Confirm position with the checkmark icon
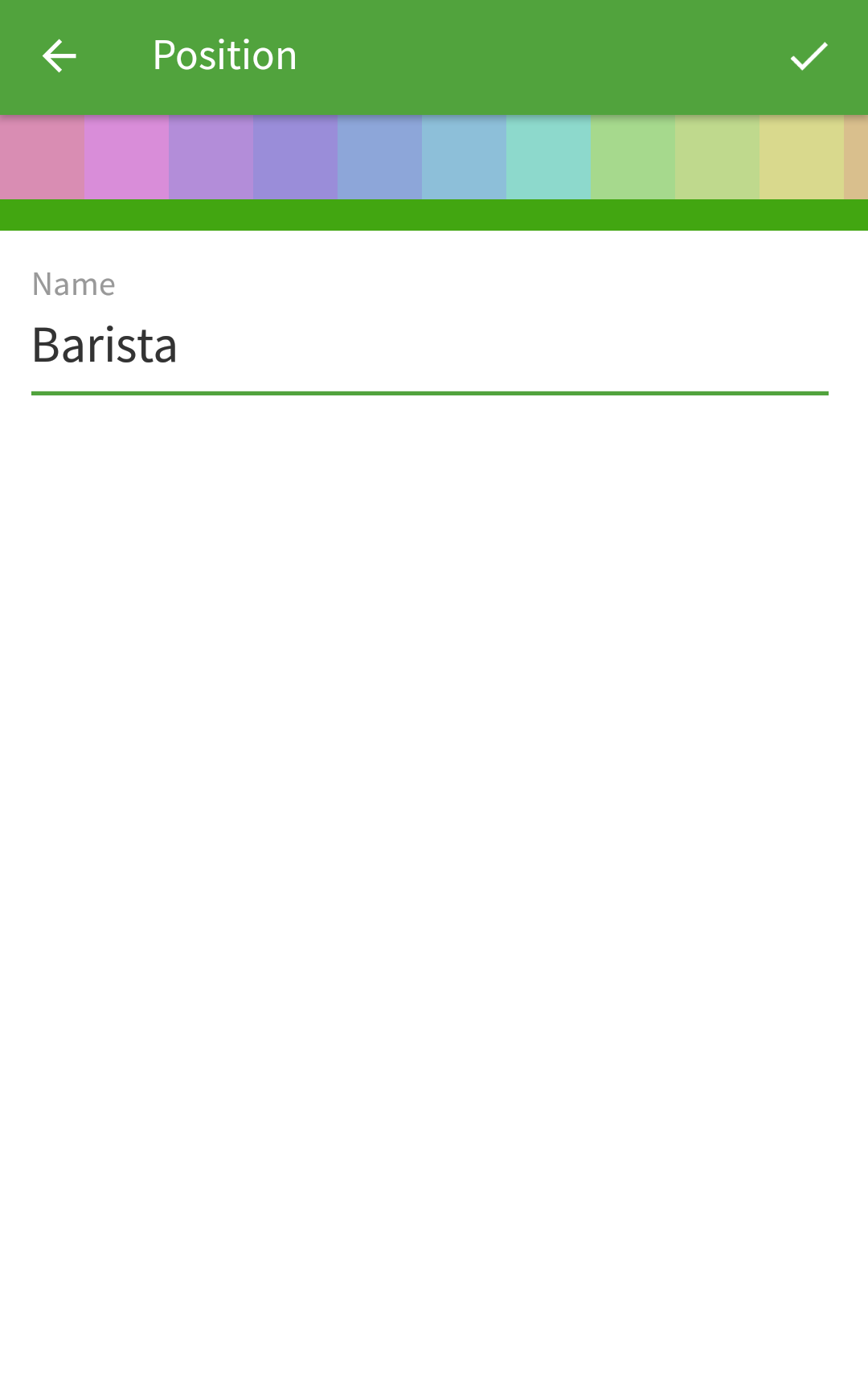This screenshot has height=1388, width=868. (x=809, y=56)
